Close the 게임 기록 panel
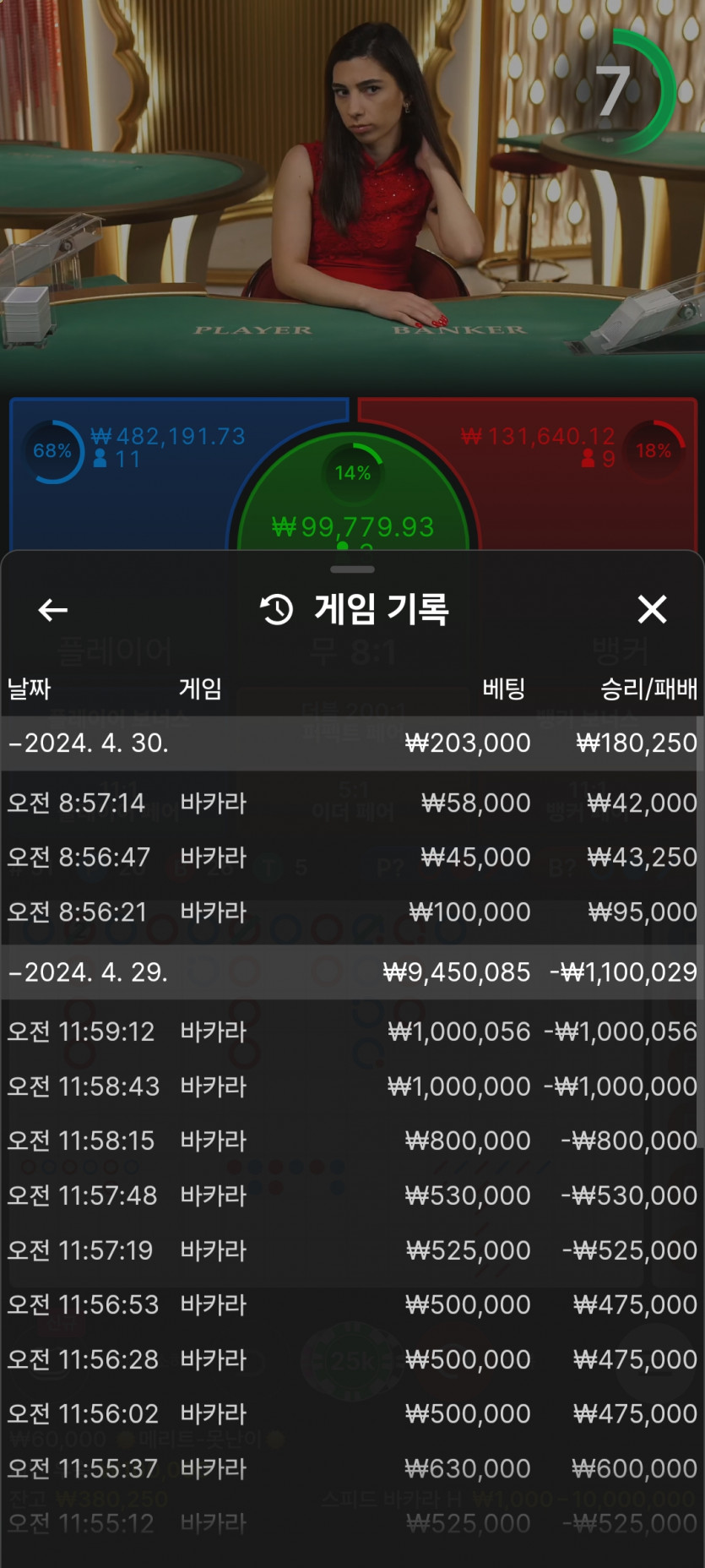The height and width of the screenshot is (1568, 705). [x=652, y=609]
